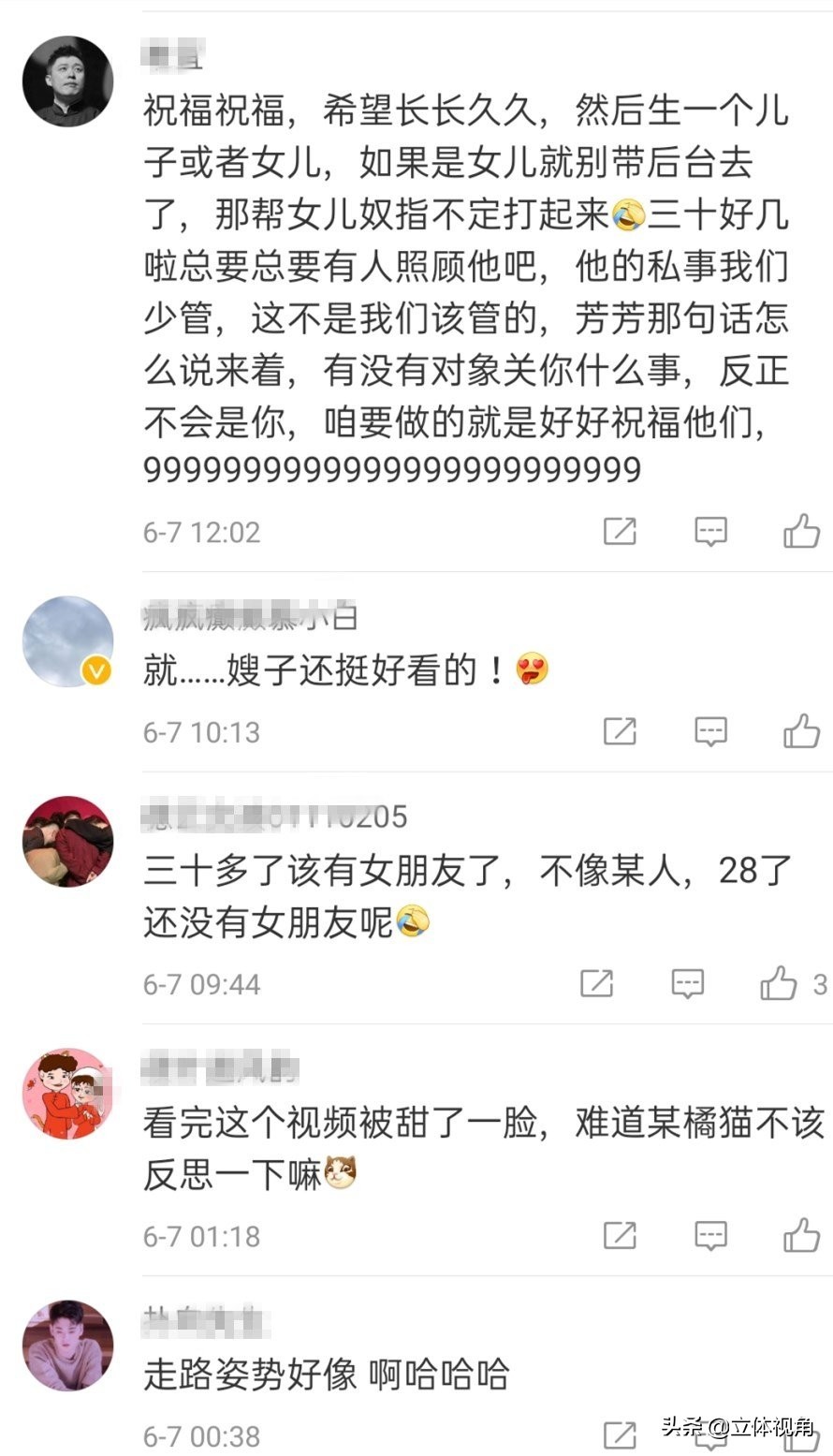Reply to the comment '嫂子还挺好看的'

pos(711,731)
